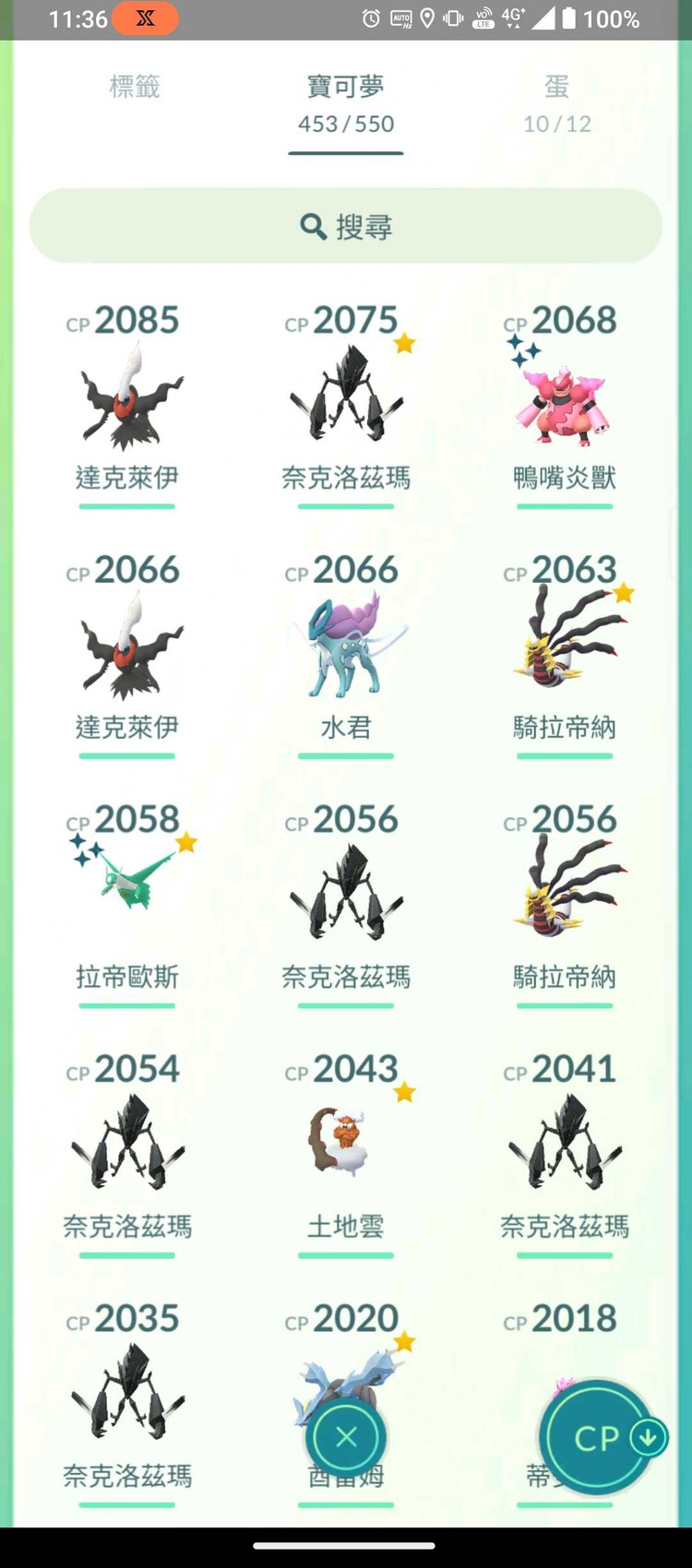The width and height of the screenshot is (692, 1568).
Task: Close the Pokémon storage screen
Action: (x=347, y=1437)
